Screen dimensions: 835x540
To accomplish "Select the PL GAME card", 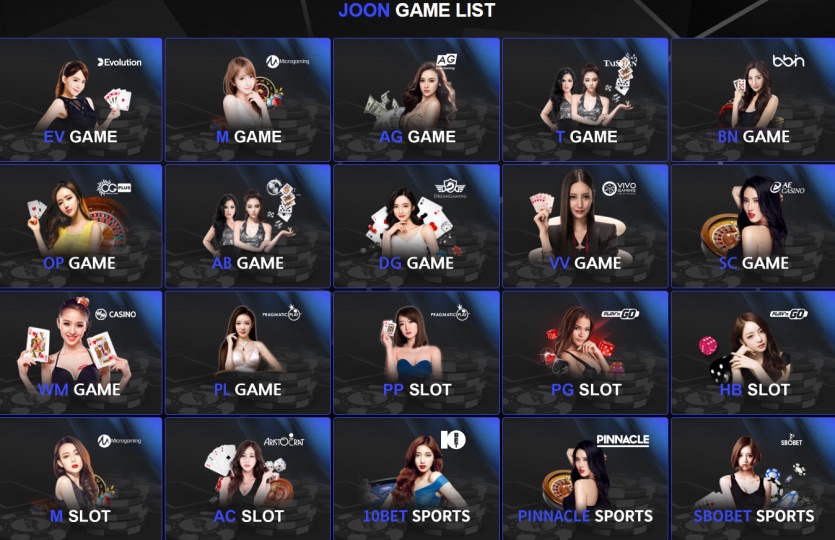I will tap(248, 352).
